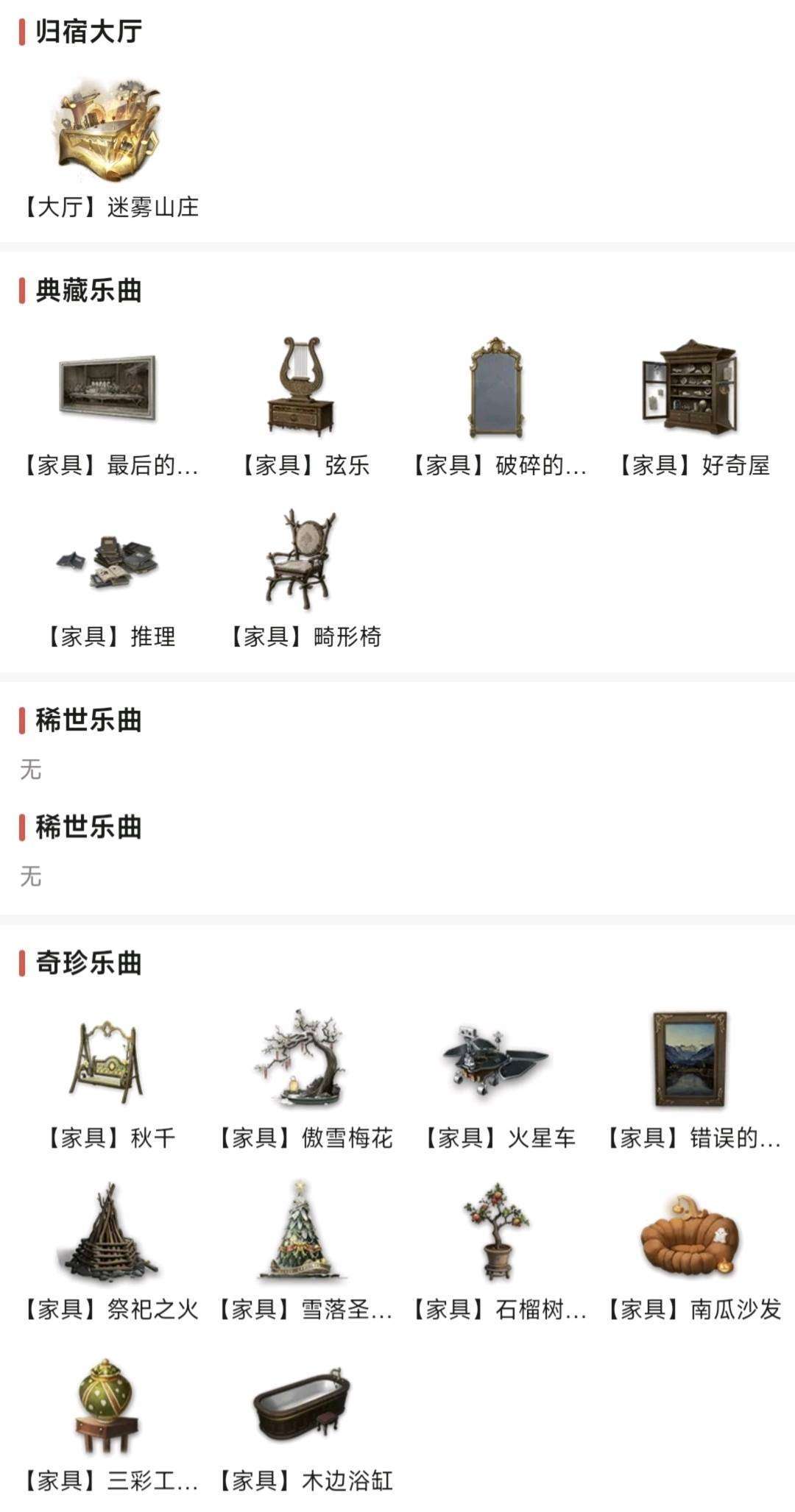This screenshot has height=1512, width=795.
Task: Tap the 好奇屋 cabinet furniture
Action: pyautogui.click(x=690, y=388)
